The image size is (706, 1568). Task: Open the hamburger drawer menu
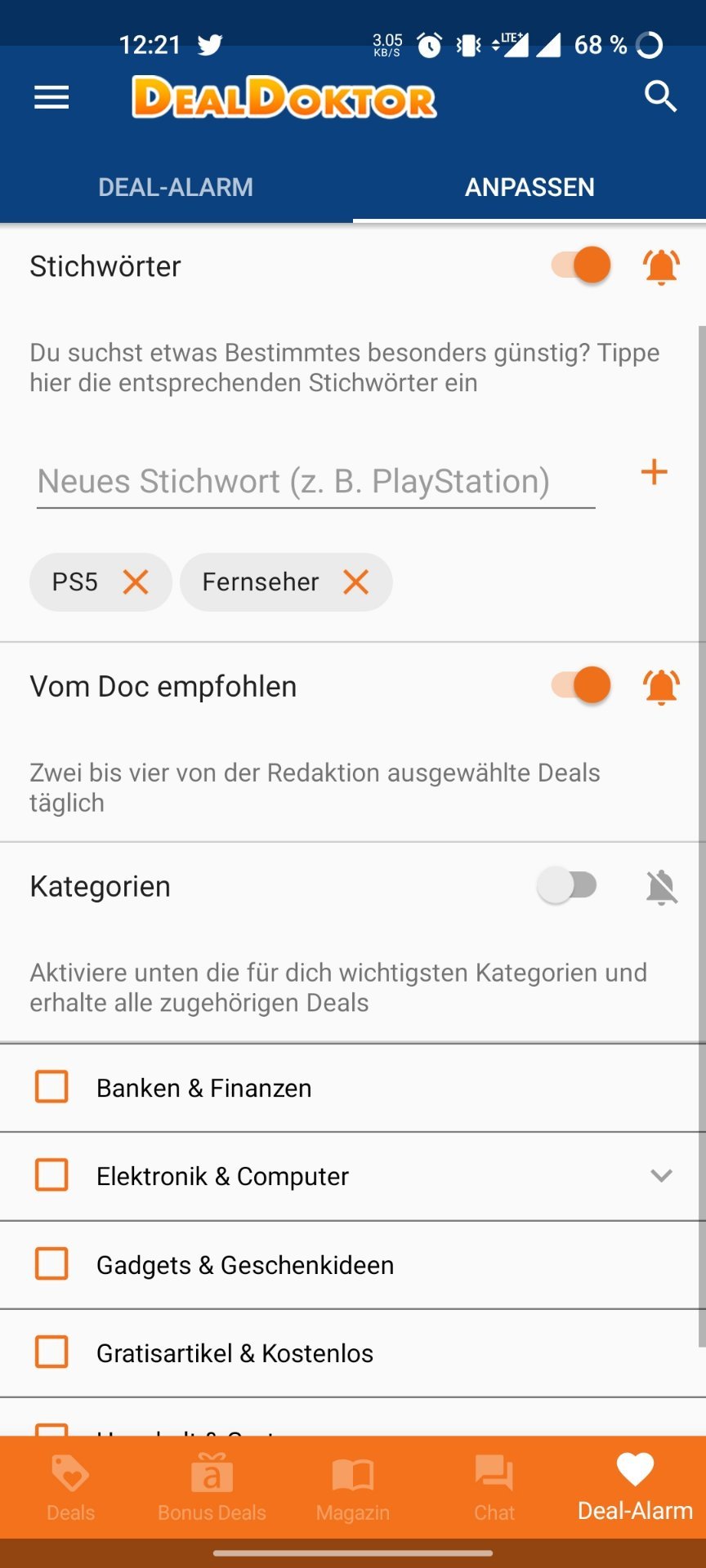coord(51,98)
